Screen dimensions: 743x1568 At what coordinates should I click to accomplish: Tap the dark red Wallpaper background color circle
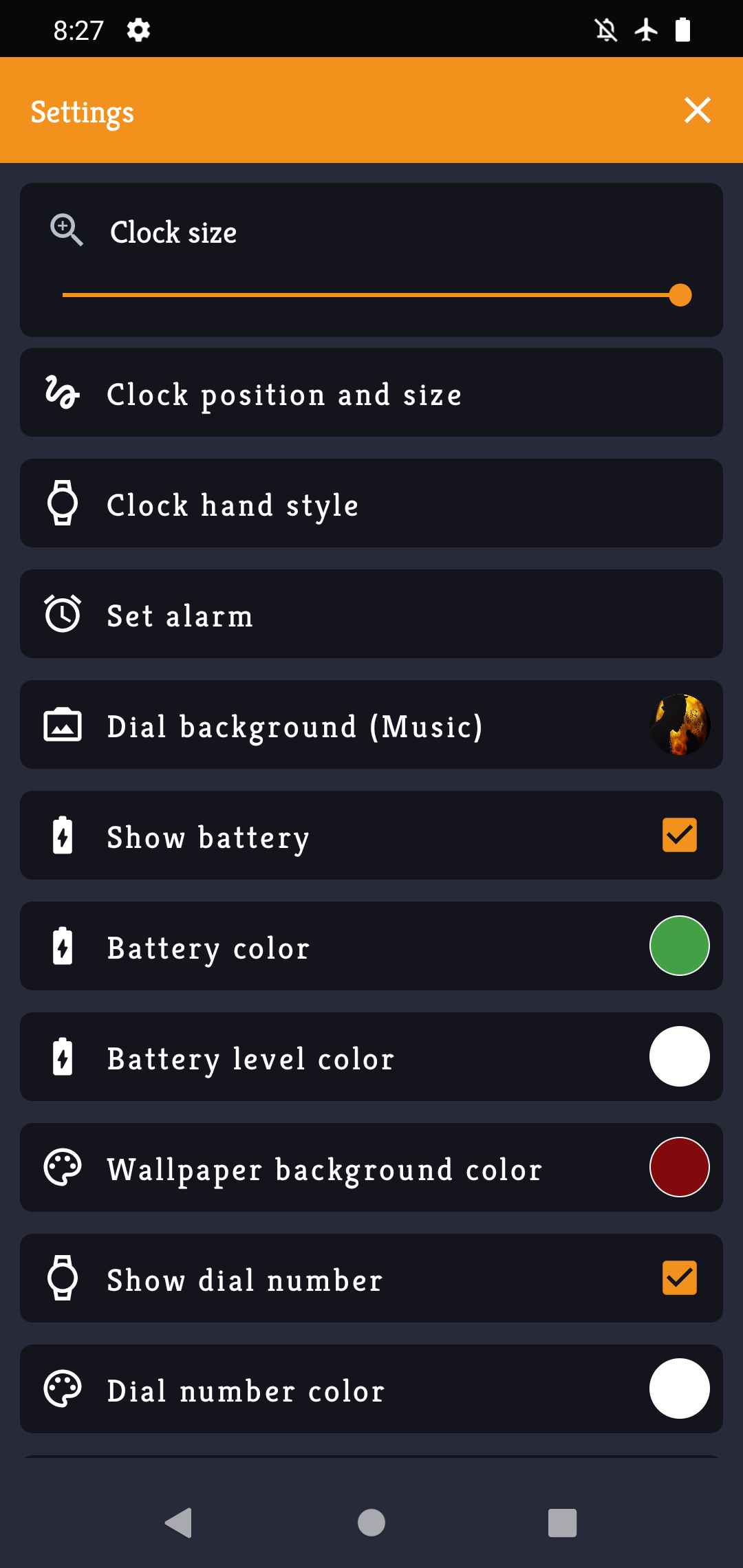pos(679,1168)
